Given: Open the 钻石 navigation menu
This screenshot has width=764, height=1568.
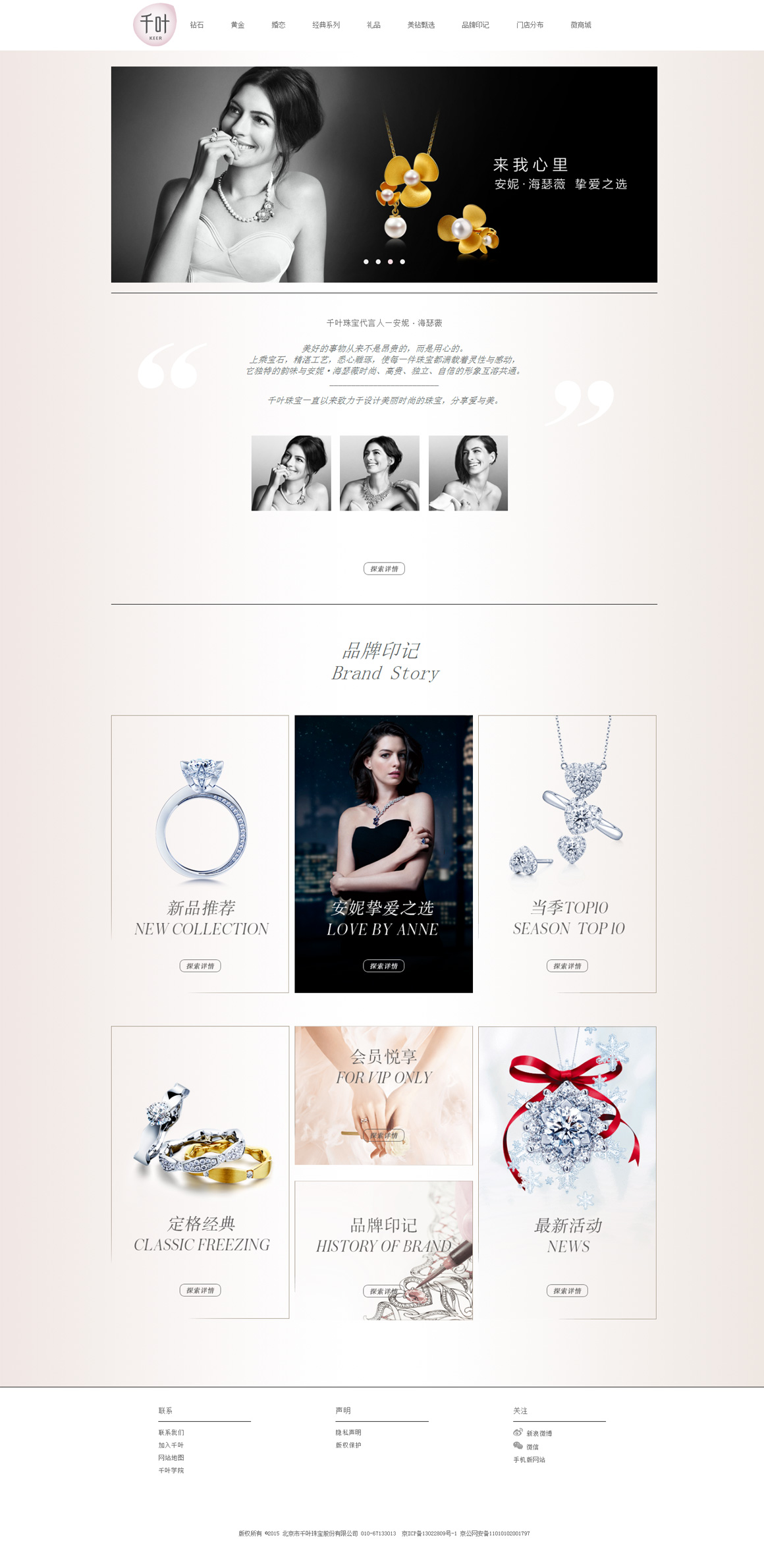Looking at the screenshot, I should click(197, 25).
